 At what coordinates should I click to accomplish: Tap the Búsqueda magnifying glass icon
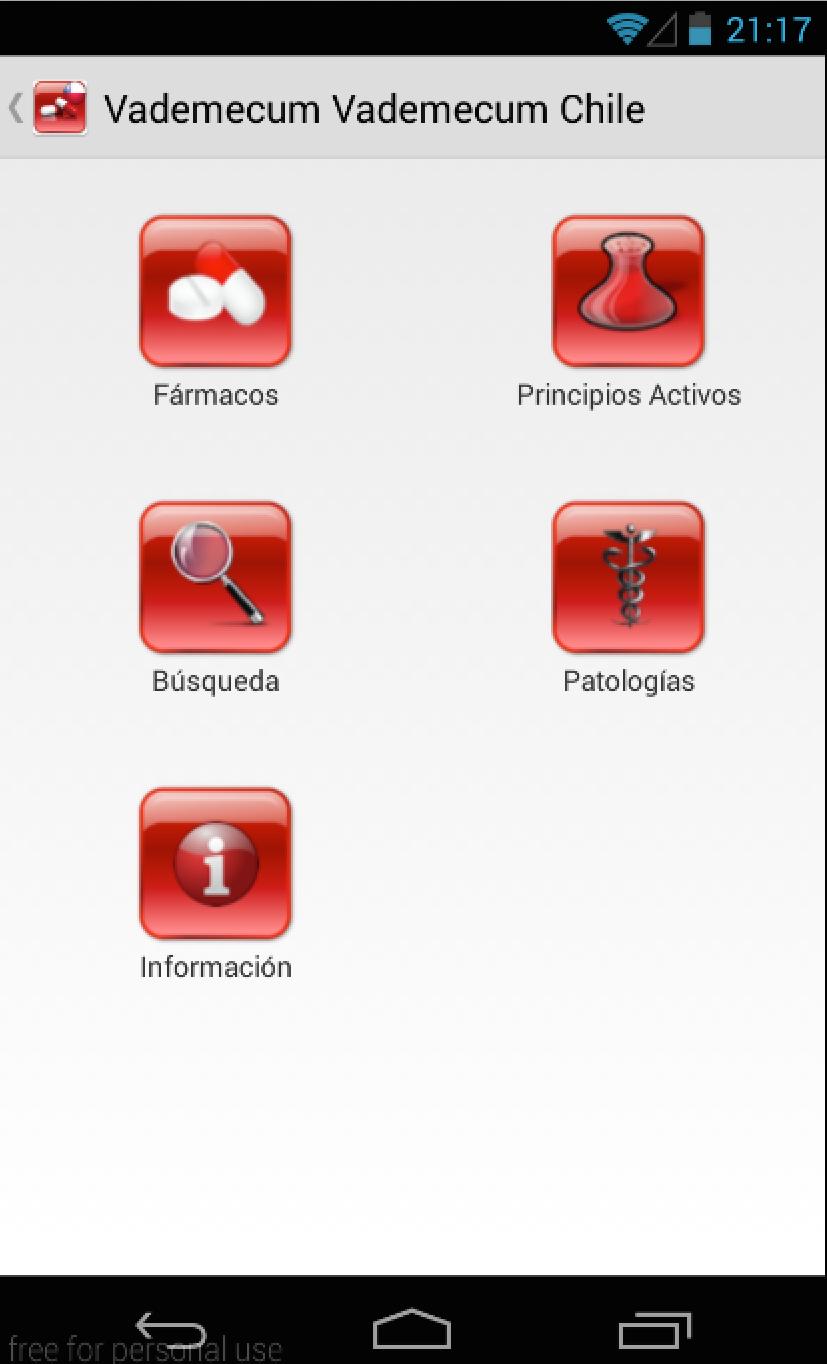tap(214, 577)
